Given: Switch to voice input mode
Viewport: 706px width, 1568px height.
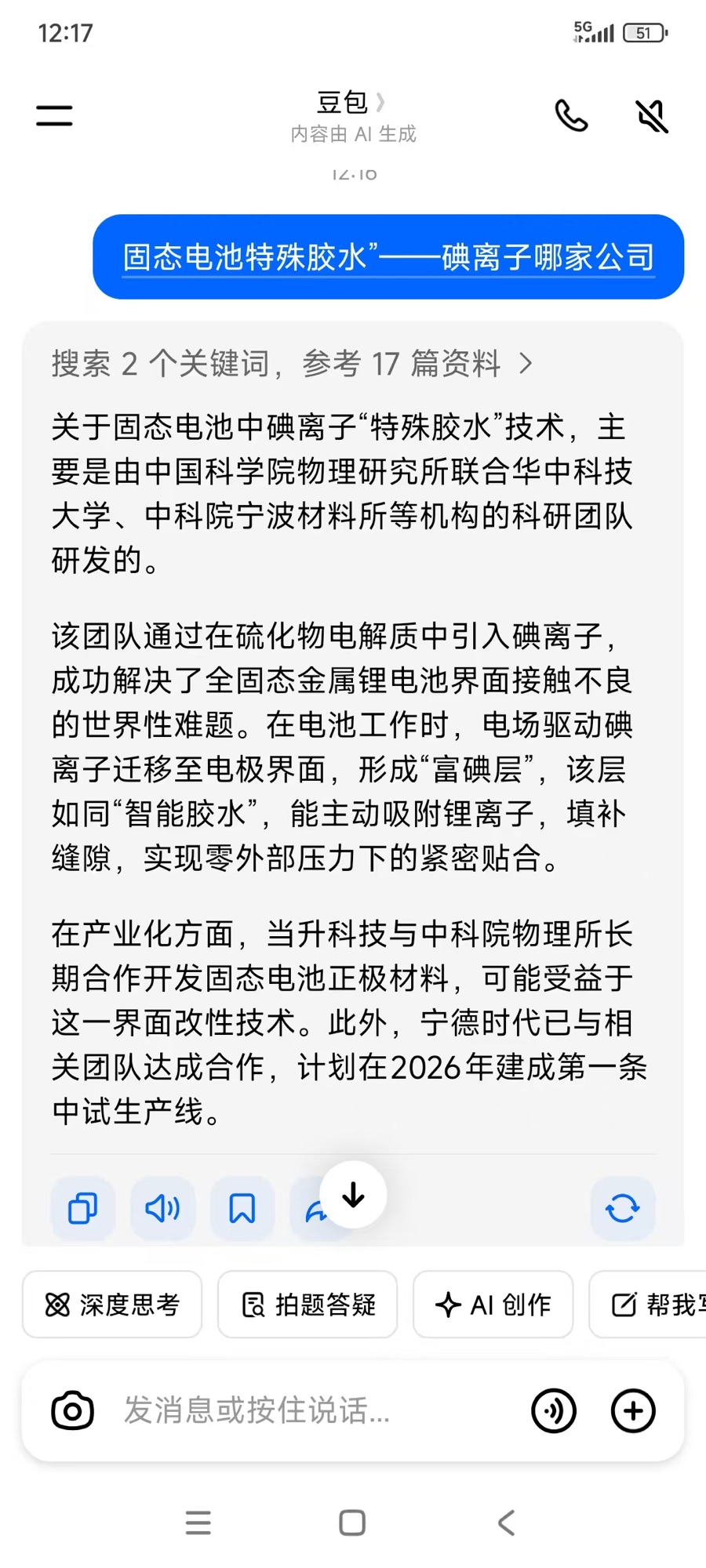Looking at the screenshot, I should coord(554,1411).
